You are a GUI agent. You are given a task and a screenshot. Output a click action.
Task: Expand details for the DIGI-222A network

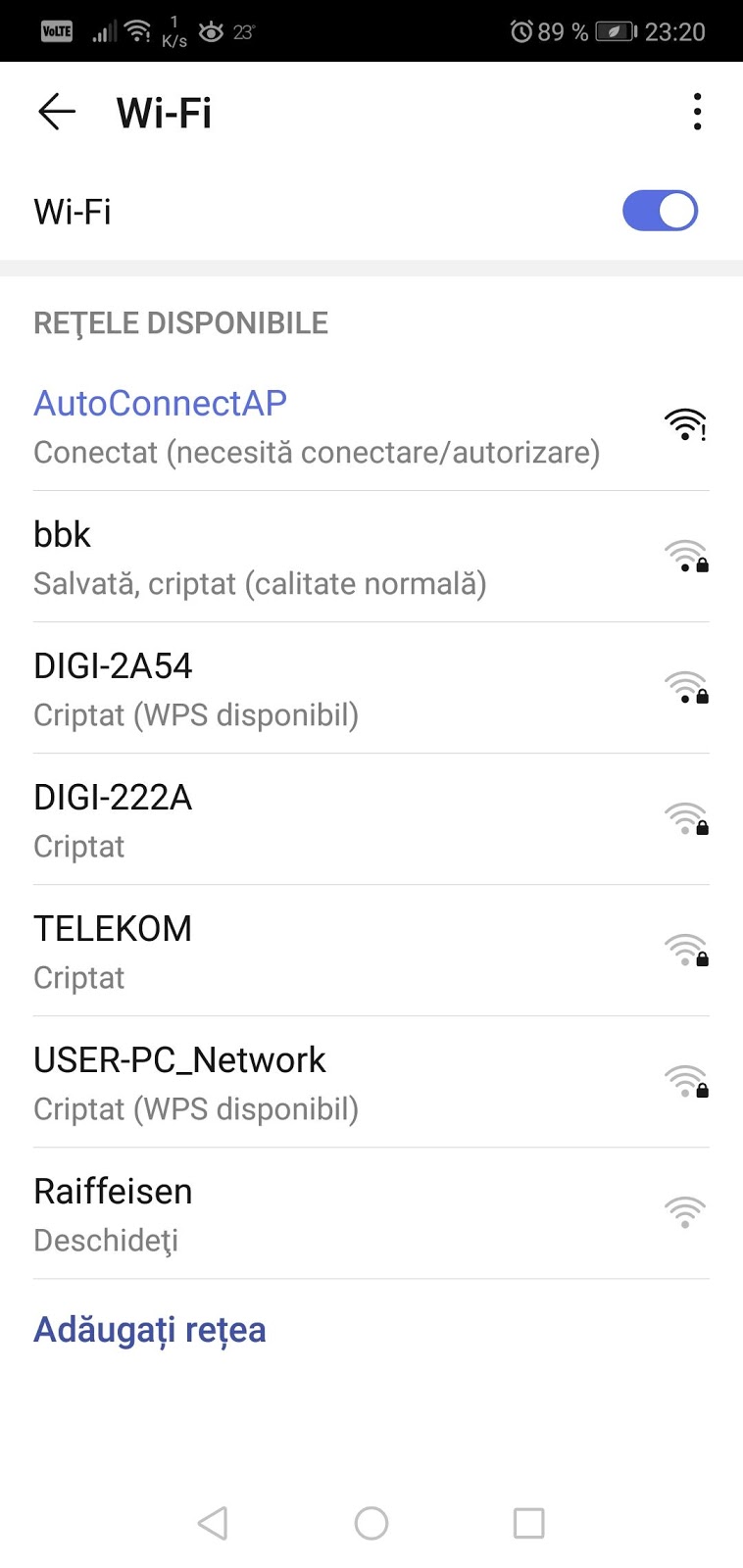tap(294, 820)
